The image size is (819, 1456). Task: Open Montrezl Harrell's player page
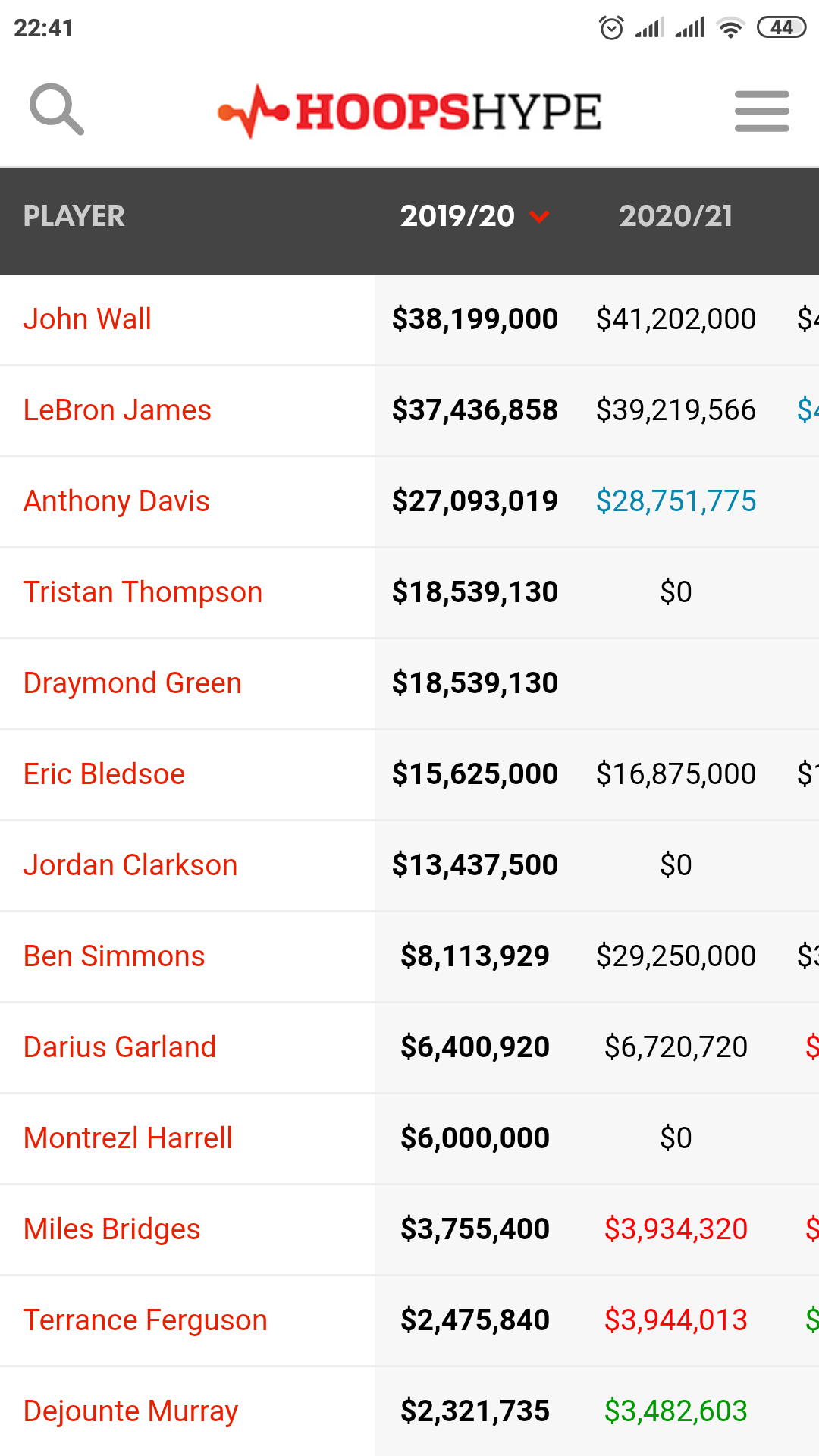(128, 1138)
